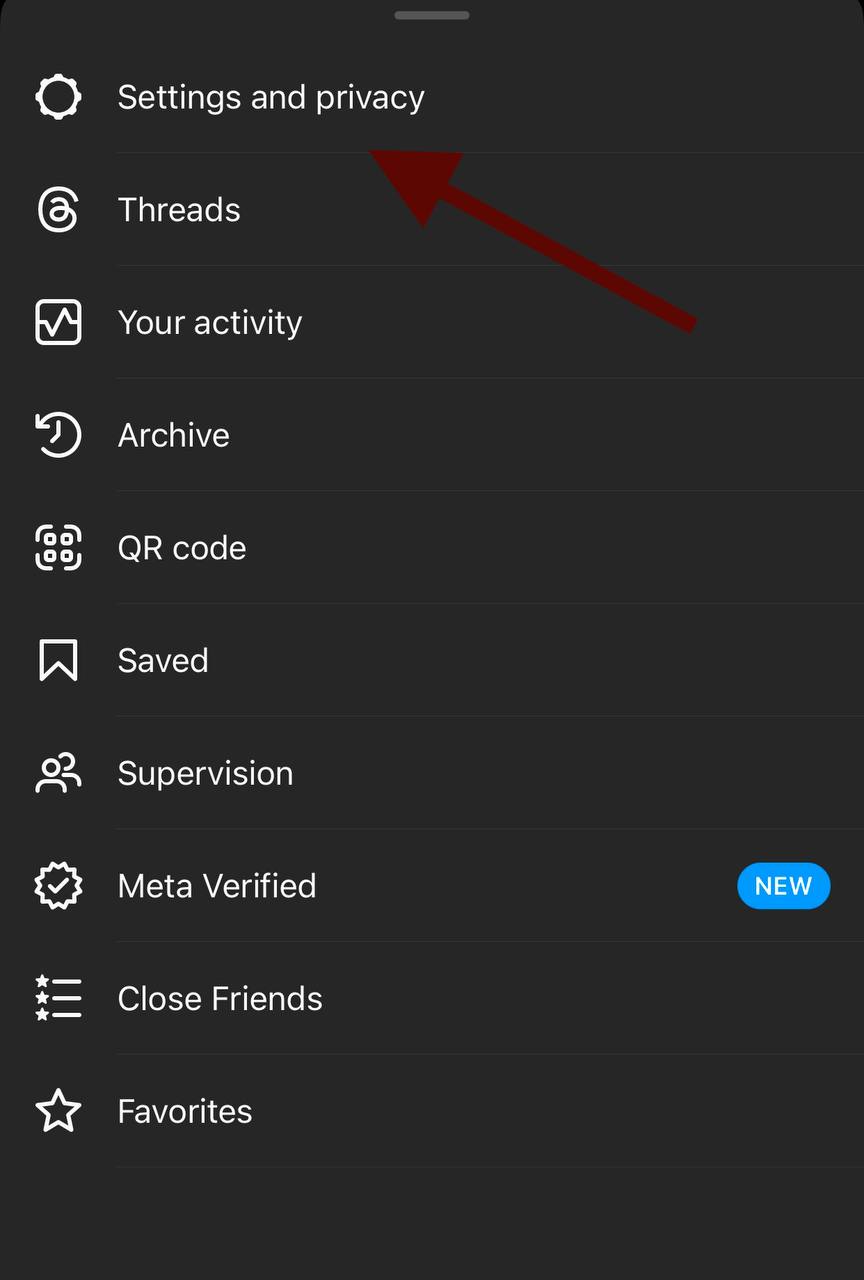Tap the blue NEW badge next to Meta Verified
864x1280 pixels.
[x=784, y=885]
